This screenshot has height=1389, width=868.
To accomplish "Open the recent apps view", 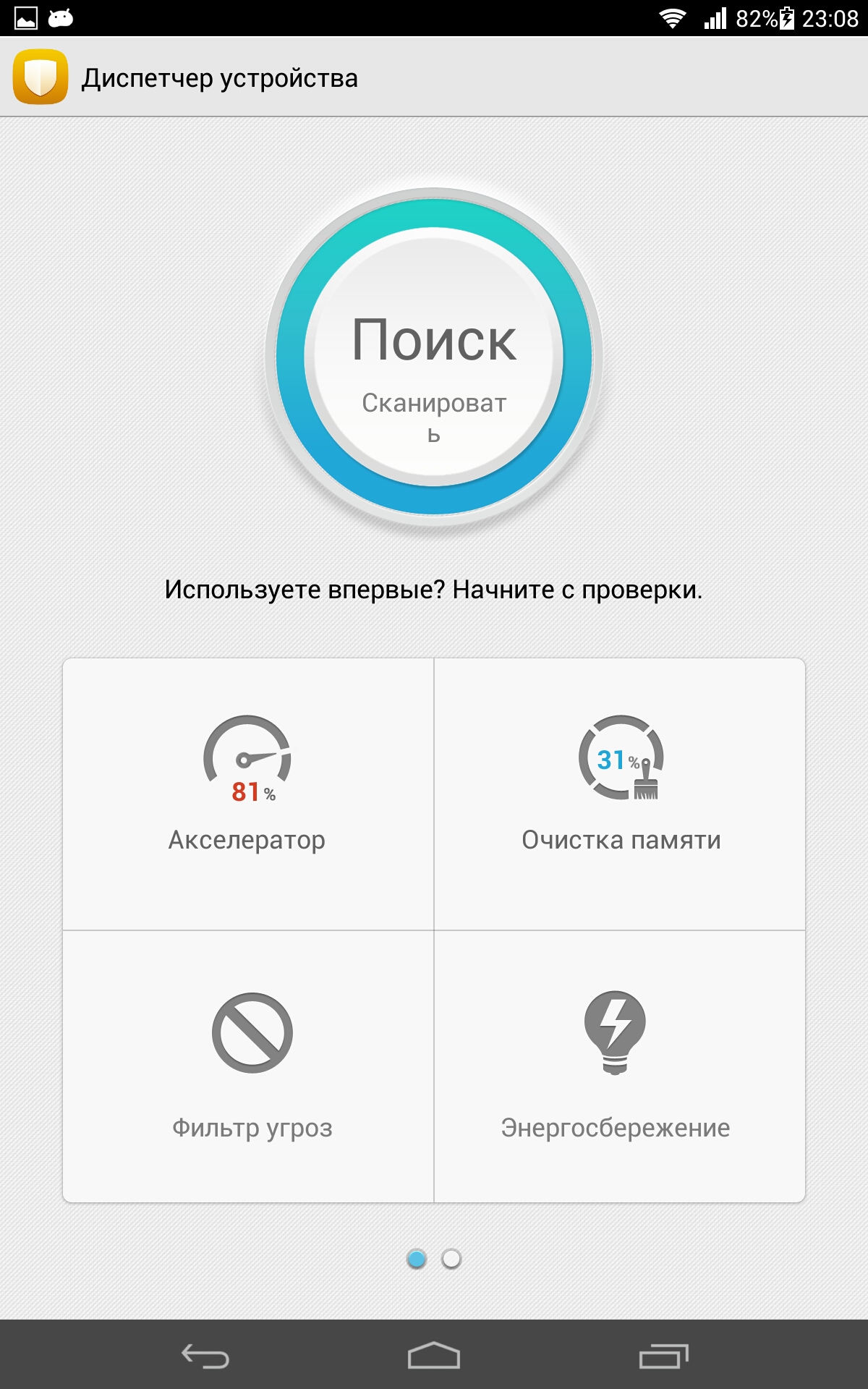I will (663, 1356).
